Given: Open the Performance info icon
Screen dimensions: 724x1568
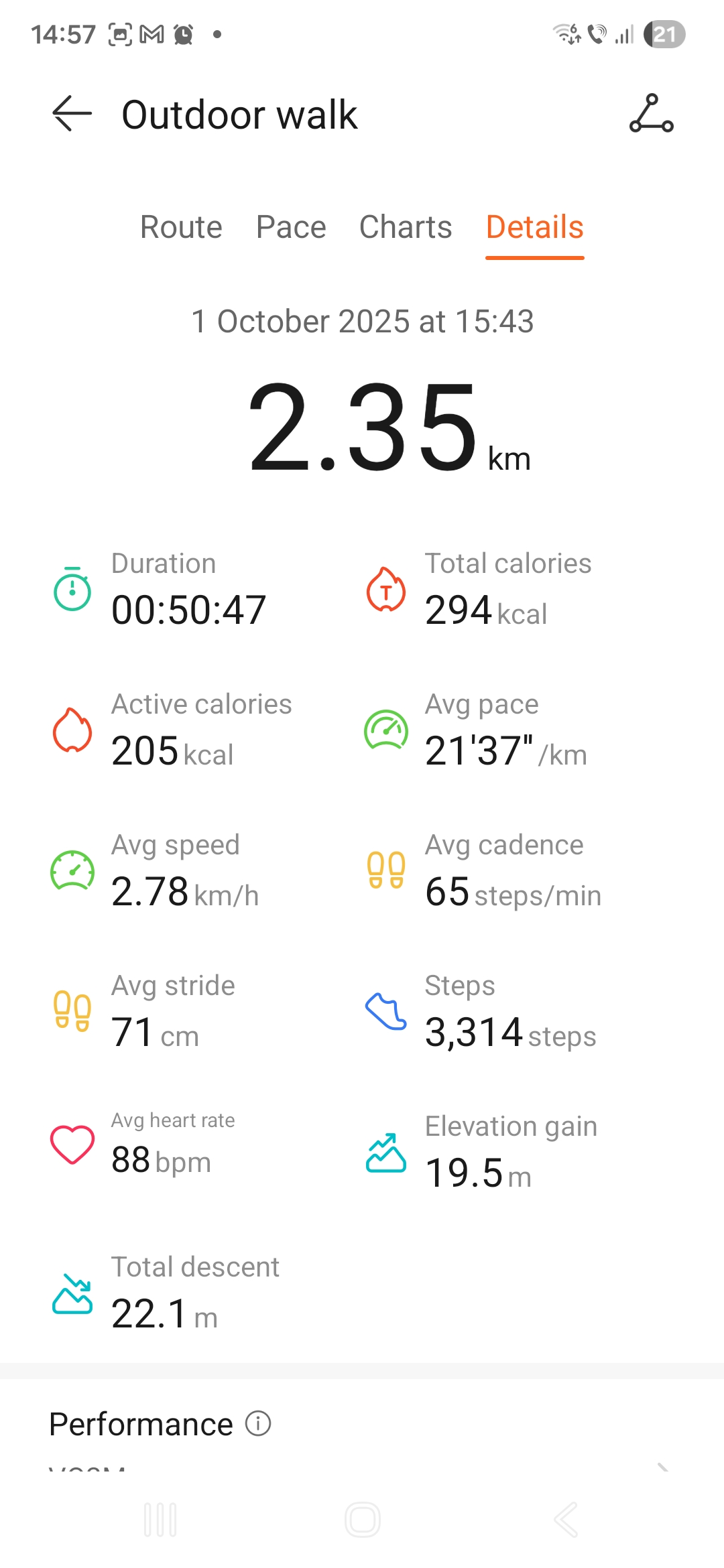Looking at the screenshot, I should click(x=258, y=1423).
